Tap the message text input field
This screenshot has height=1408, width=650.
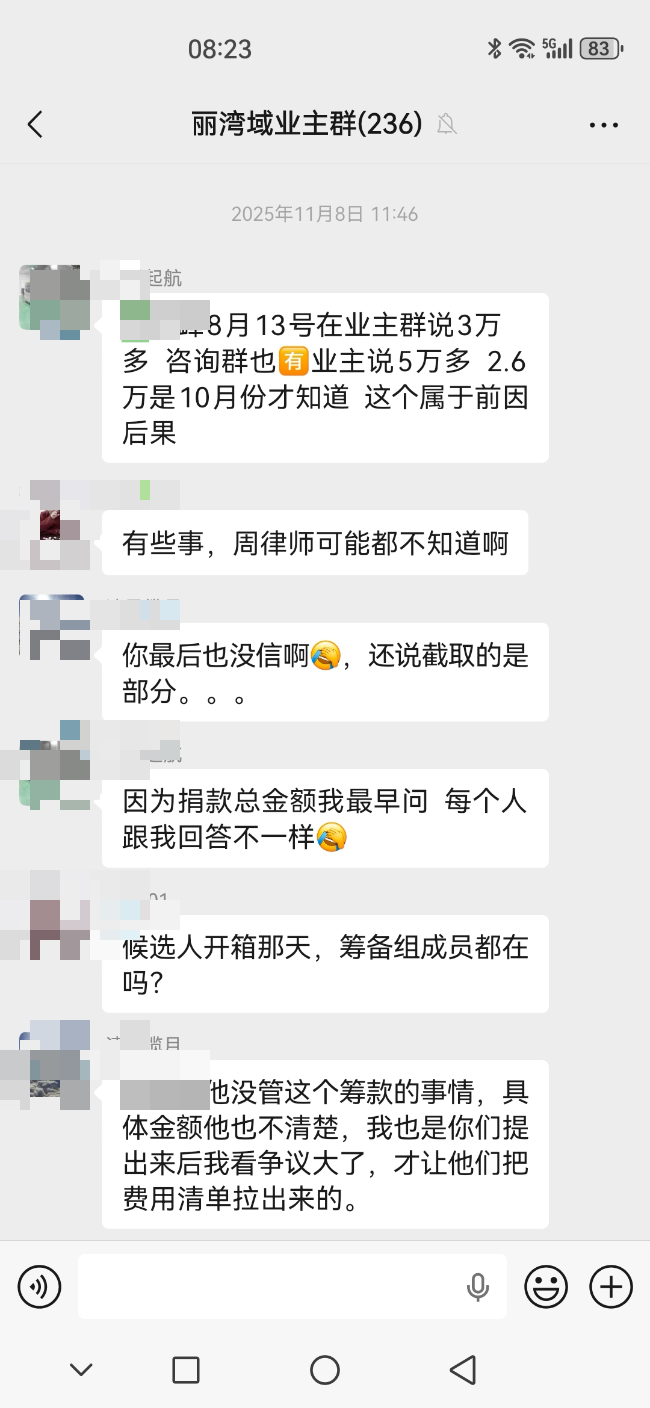click(270, 1286)
